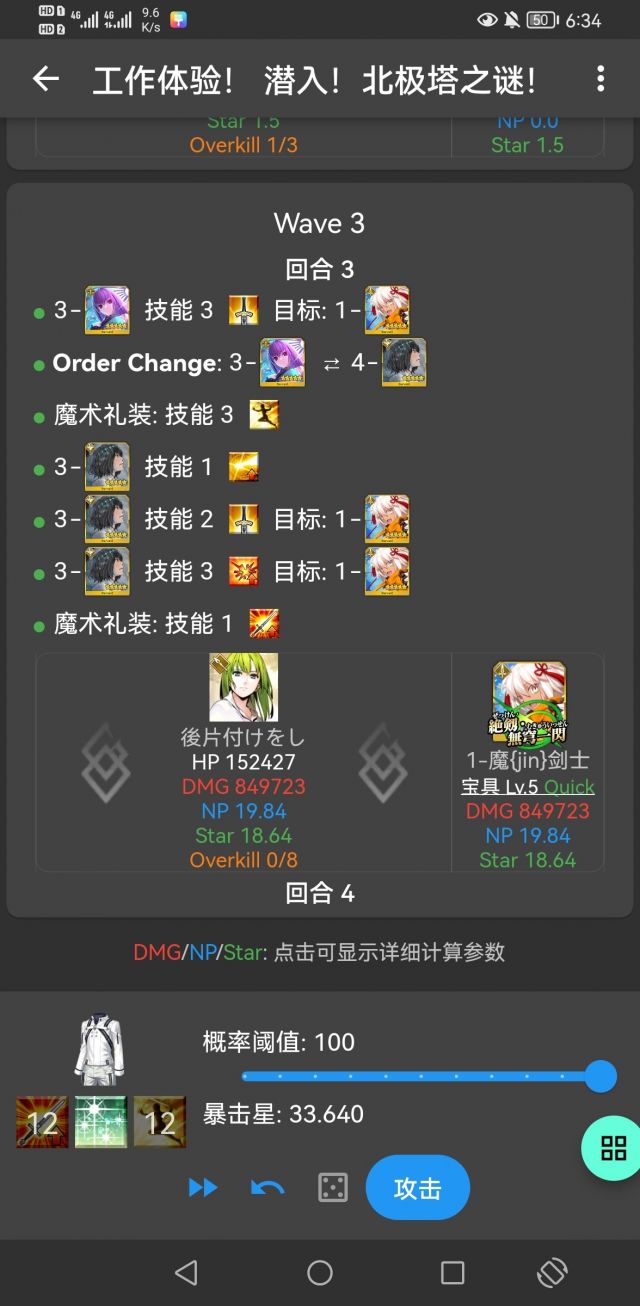Go back using the top-left arrow
640x1306 pixels.
click(x=46, y=79)
